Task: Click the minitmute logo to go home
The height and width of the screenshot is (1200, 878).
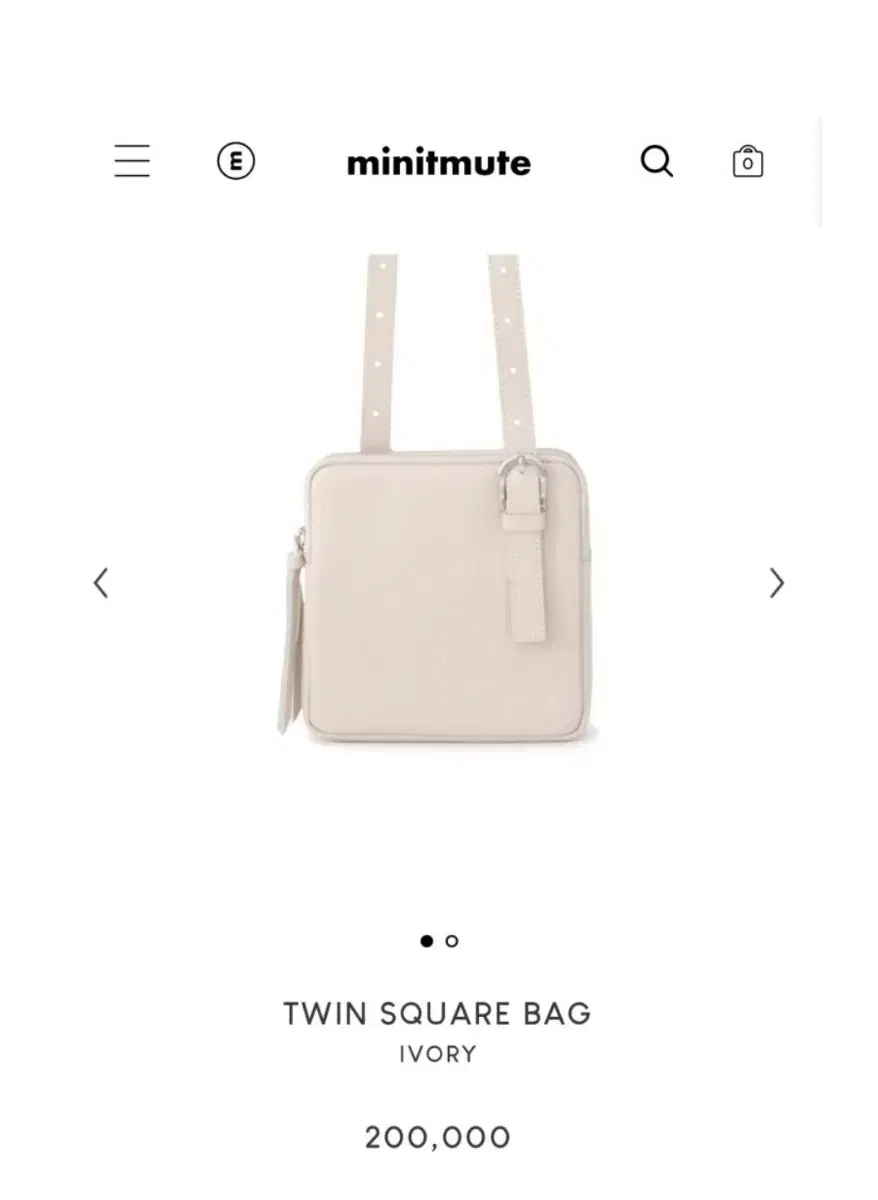Action: (438, 162)
